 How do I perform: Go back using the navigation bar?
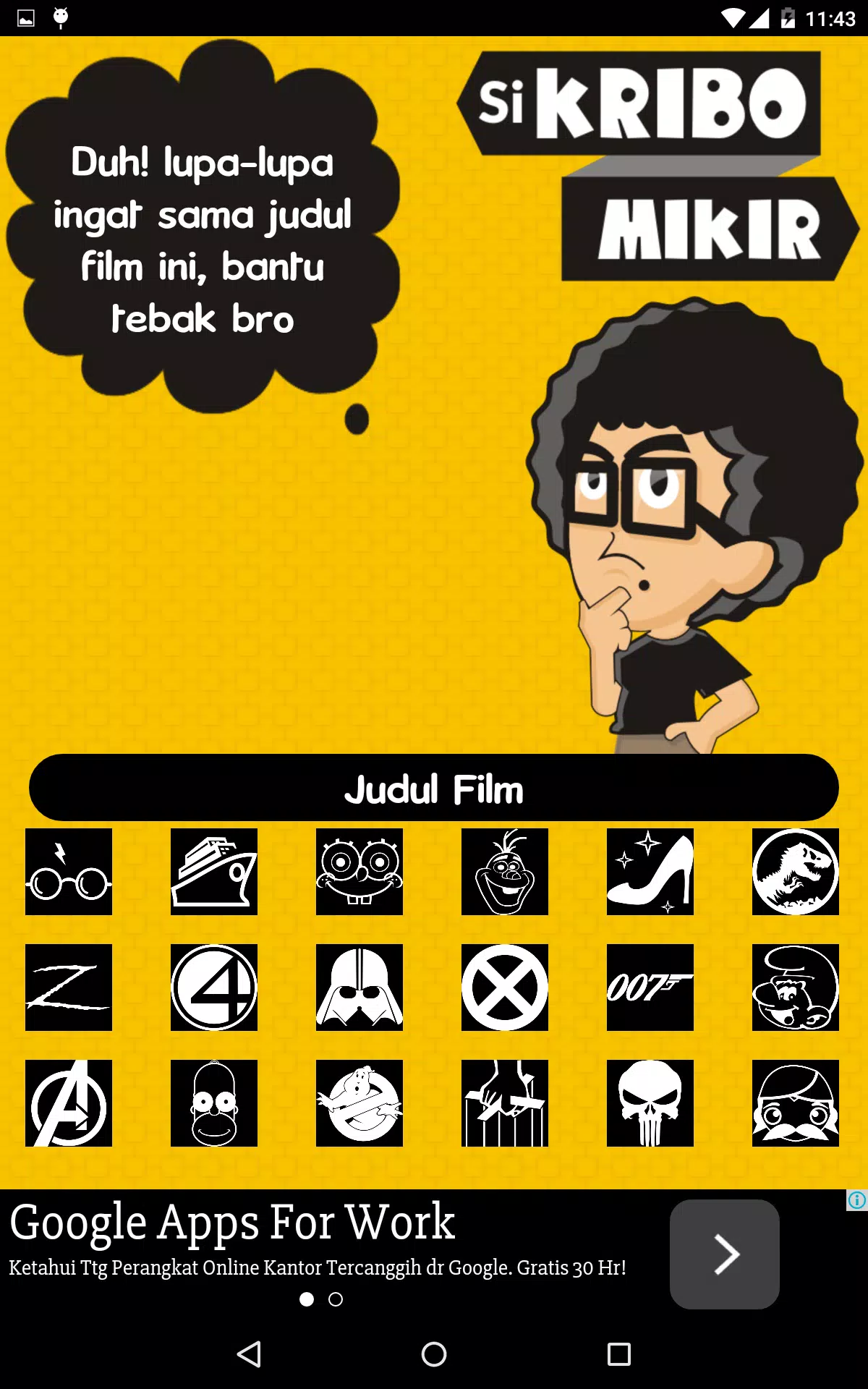click(250, 1354)
